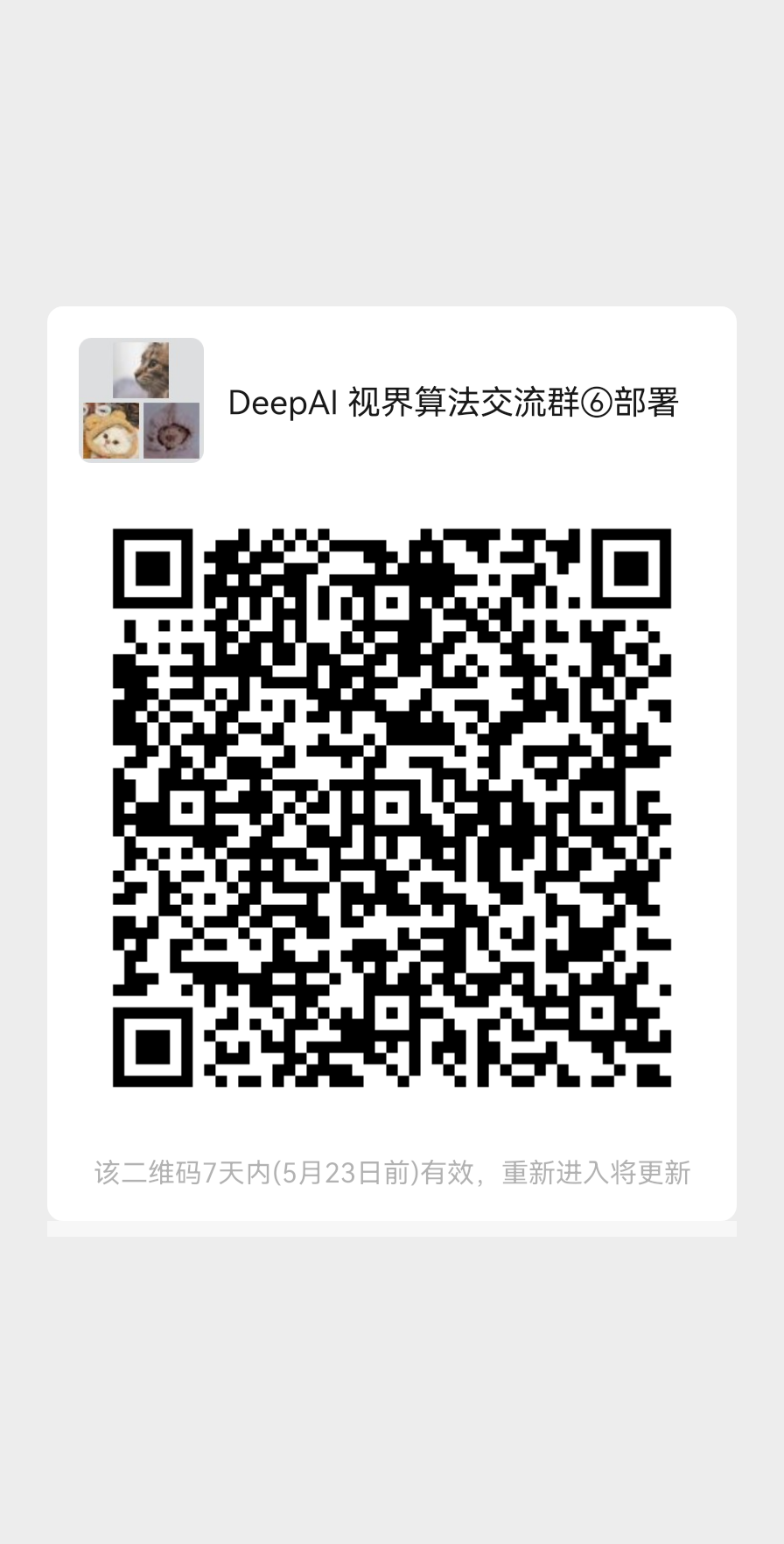Select the bottom-right avatar tile
The width and height of the screenshot is (784, 1544).
click(171, 432)
